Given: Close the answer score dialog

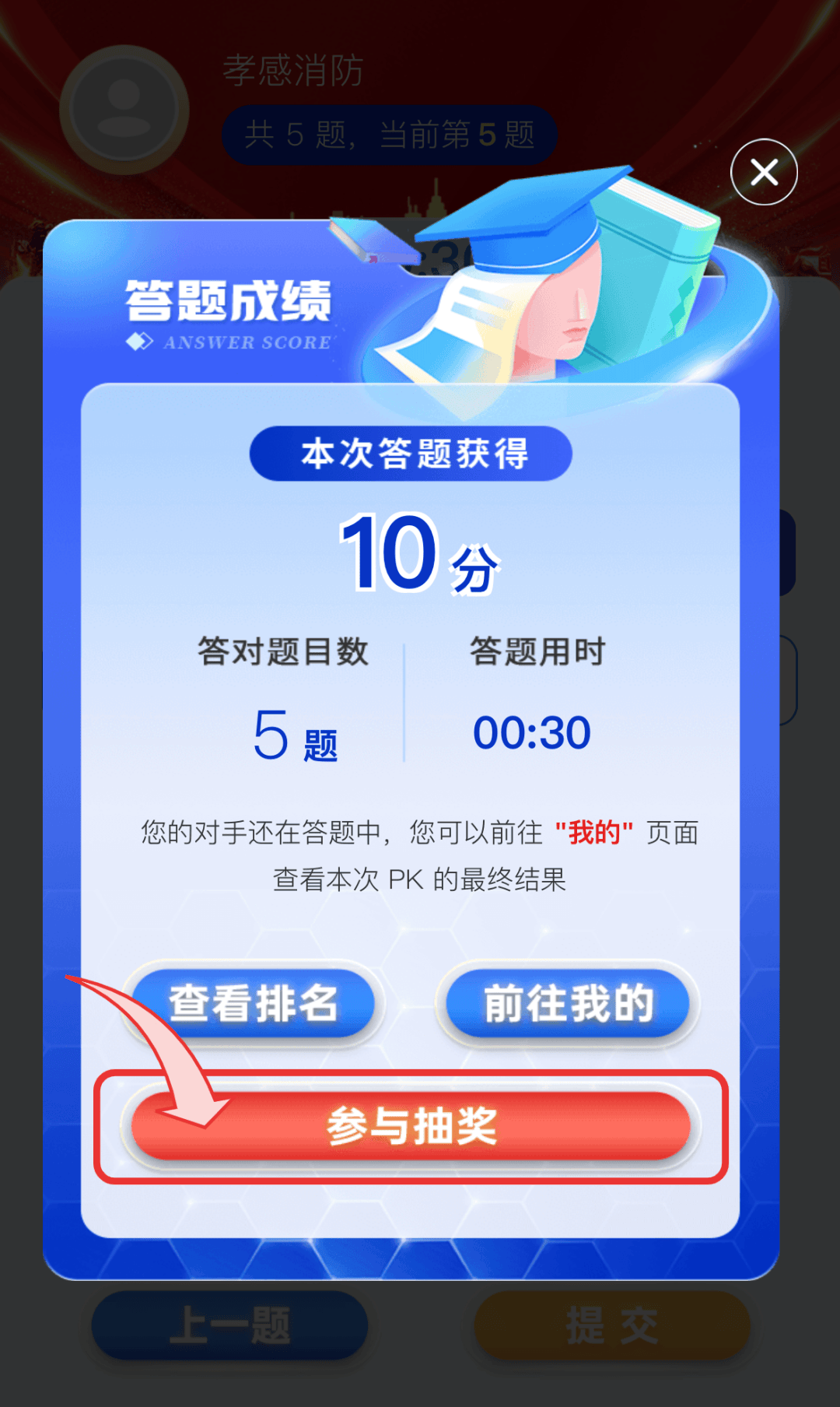Looking at the screenshot, I should (x=764, y=172).
